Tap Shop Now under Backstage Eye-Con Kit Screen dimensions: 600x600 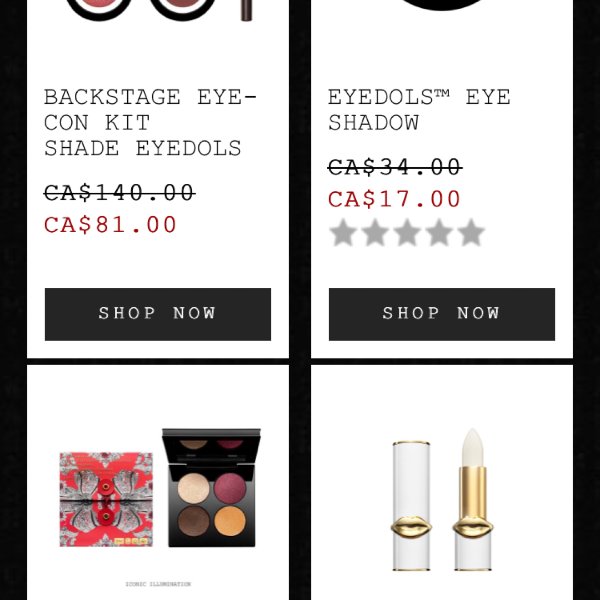tap(157, 314)
